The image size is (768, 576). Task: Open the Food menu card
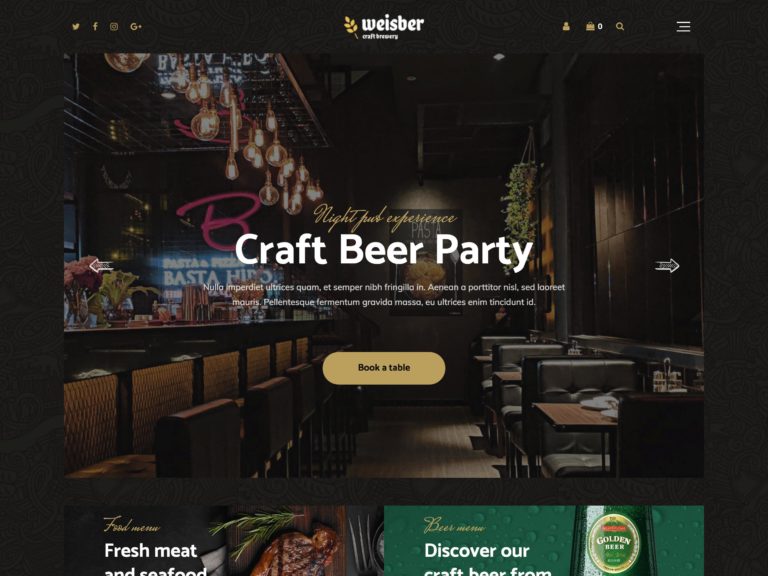coord(222,542)
